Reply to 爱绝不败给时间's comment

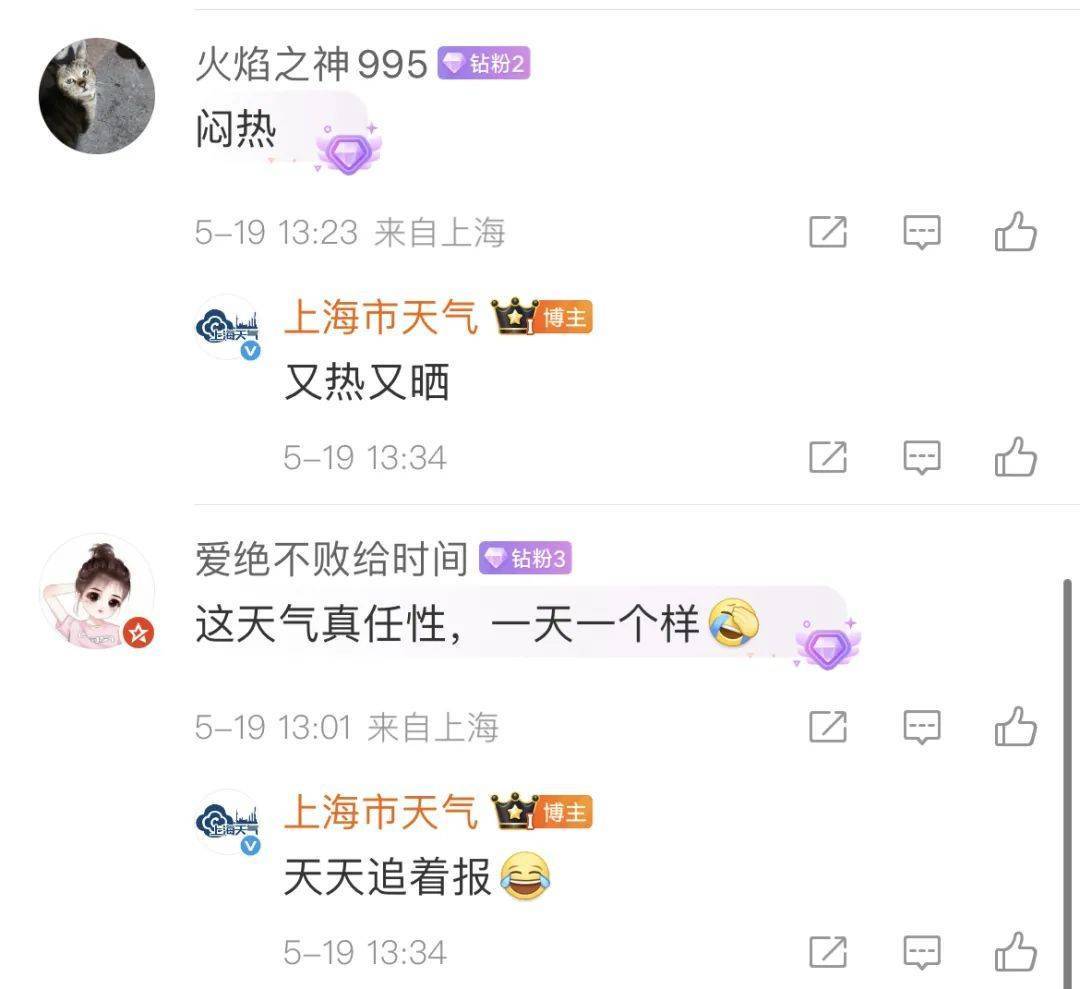(922, 727)
